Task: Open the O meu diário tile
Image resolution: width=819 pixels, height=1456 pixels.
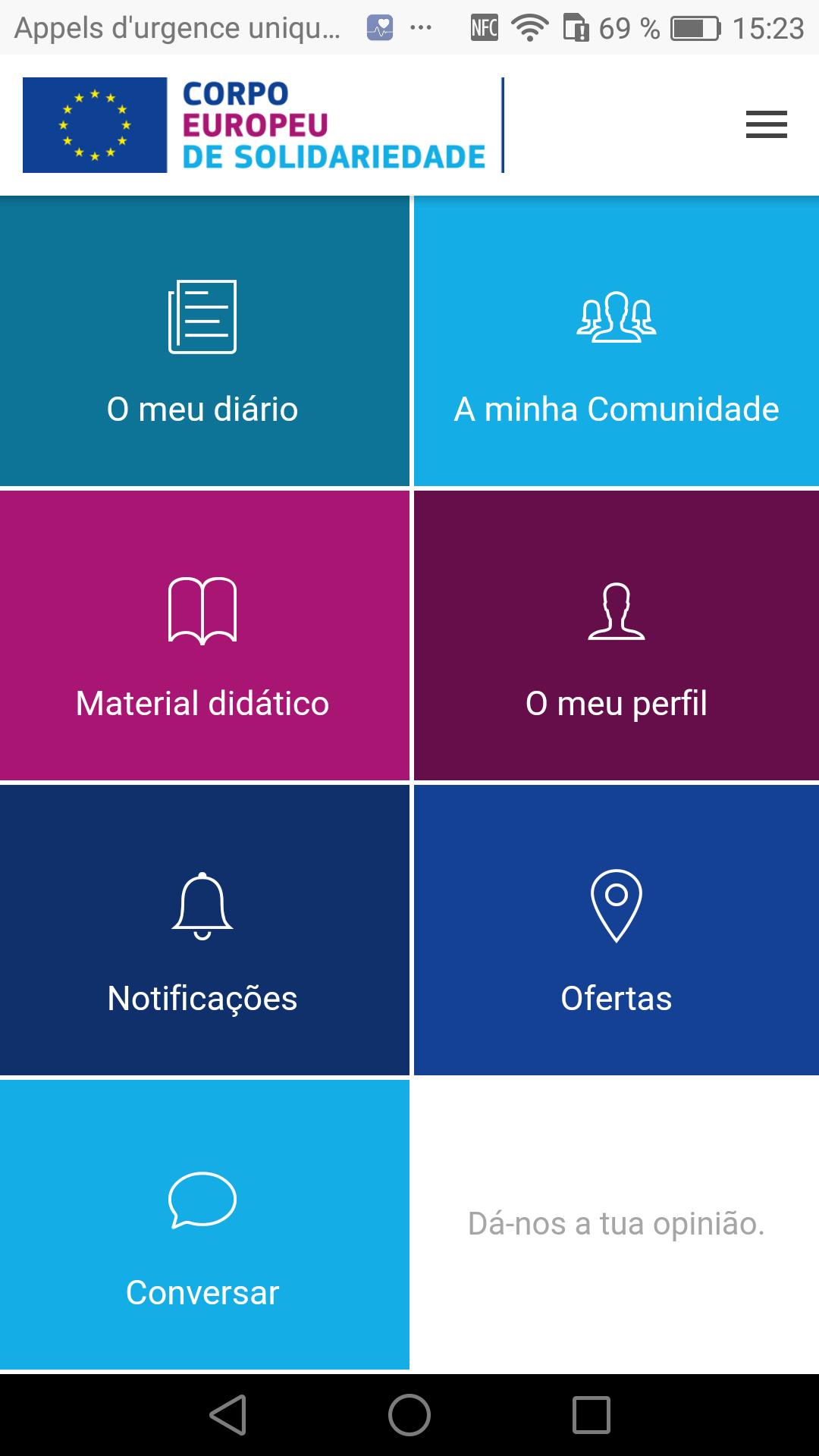Action: 204,340
